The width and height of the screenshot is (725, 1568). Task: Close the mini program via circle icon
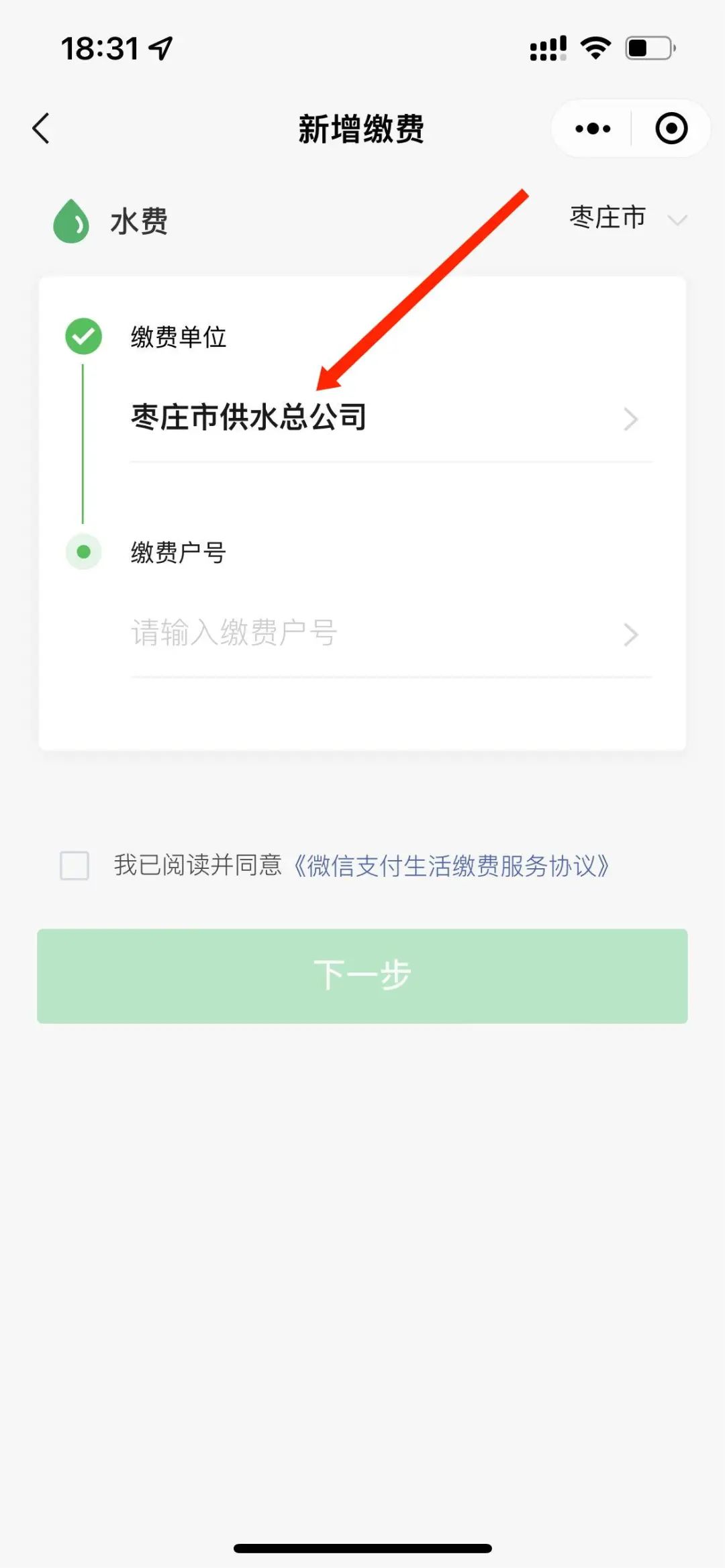coord(671,128)
